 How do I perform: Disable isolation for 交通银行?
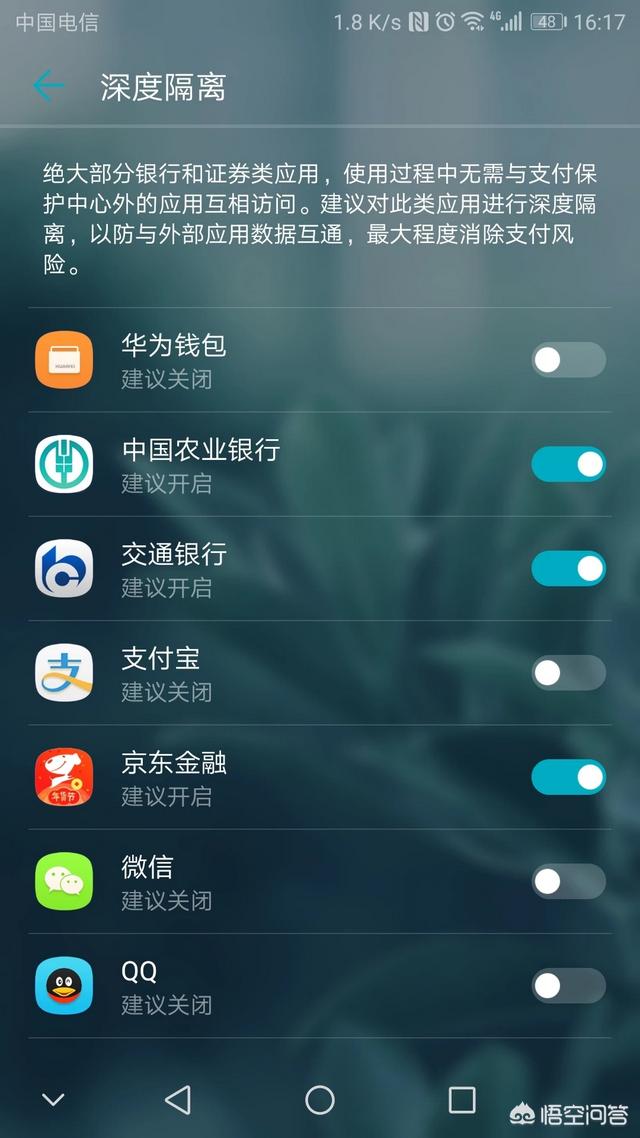click(x=569, y=568)
